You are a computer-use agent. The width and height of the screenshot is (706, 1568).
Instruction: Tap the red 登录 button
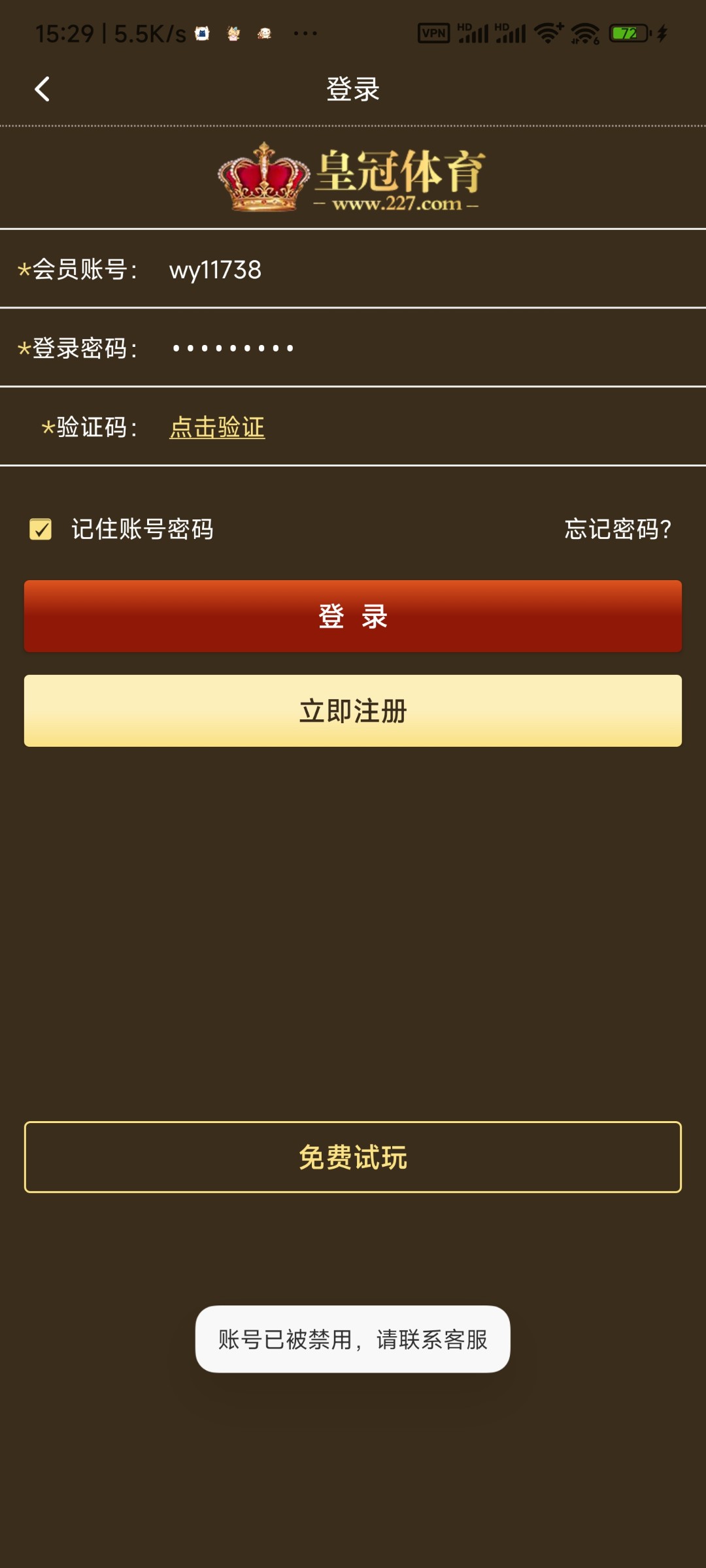point(353,616)
